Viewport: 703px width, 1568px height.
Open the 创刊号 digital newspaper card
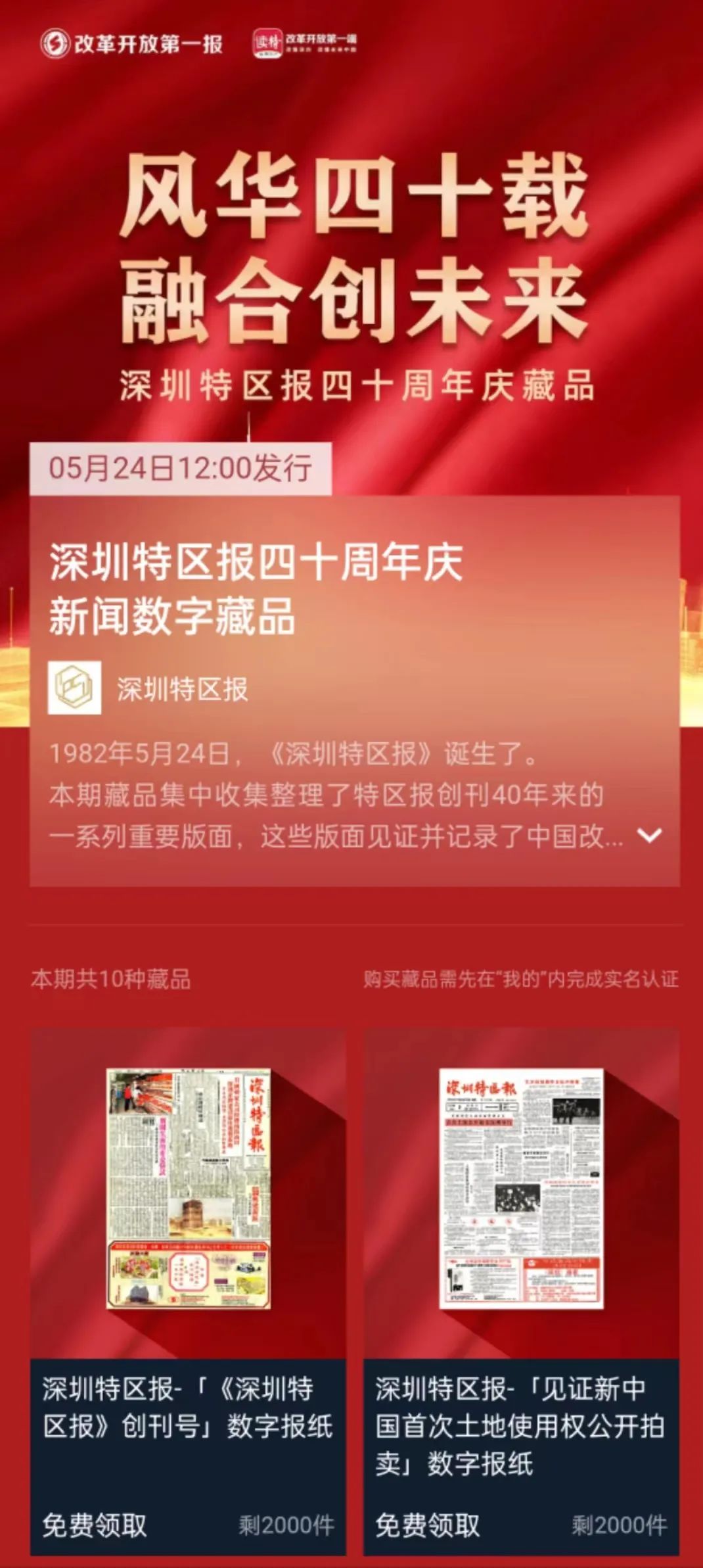tap(189, 1189)
